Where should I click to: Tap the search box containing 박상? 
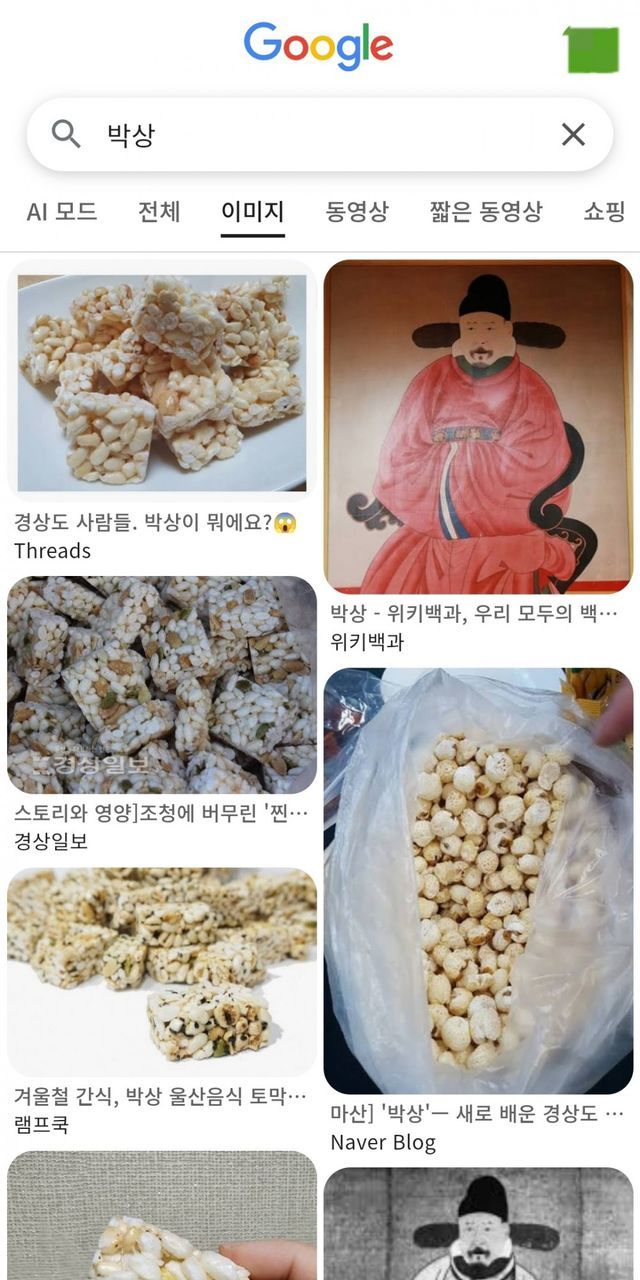tap(300, 135)
